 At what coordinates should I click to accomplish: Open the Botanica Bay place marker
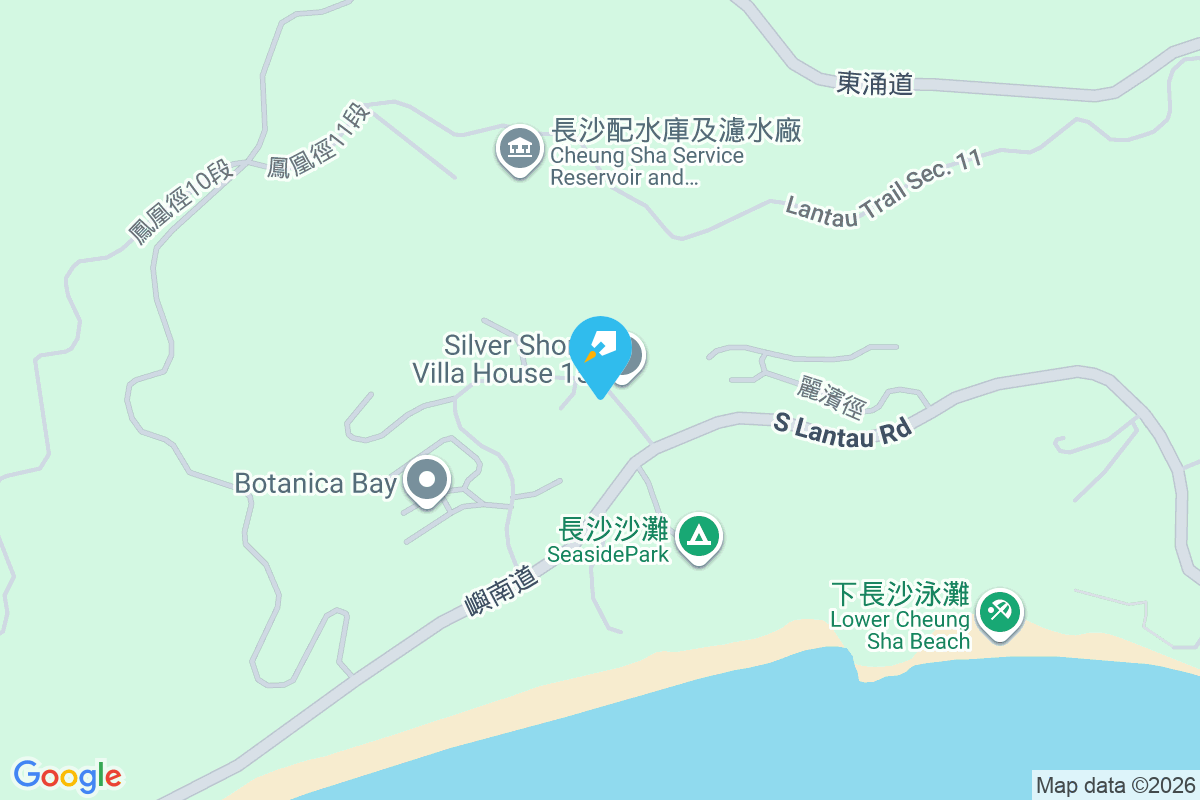click(x=428, y=481)
